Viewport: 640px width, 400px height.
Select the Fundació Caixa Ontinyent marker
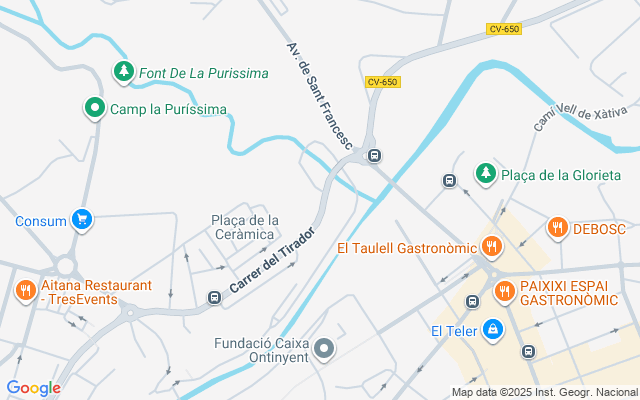324,349
